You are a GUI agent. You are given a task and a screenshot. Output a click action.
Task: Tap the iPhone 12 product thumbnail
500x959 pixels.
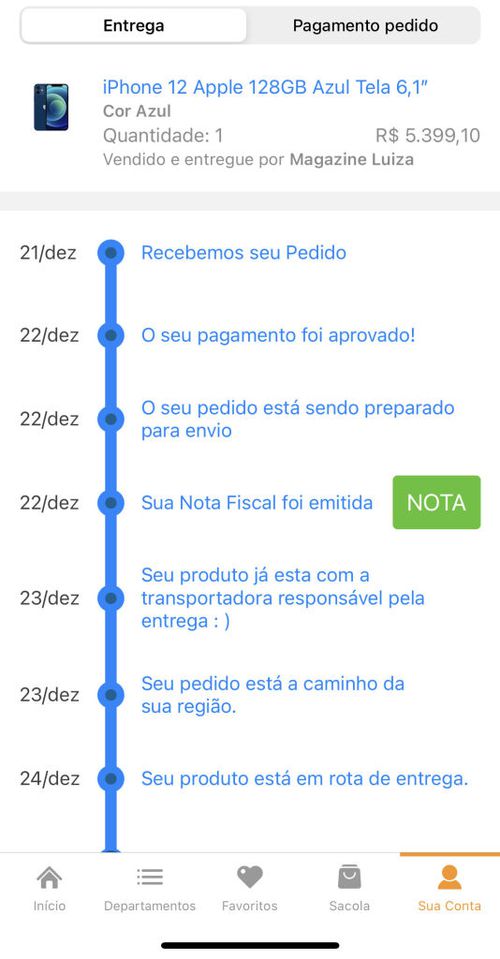[51, 108]
